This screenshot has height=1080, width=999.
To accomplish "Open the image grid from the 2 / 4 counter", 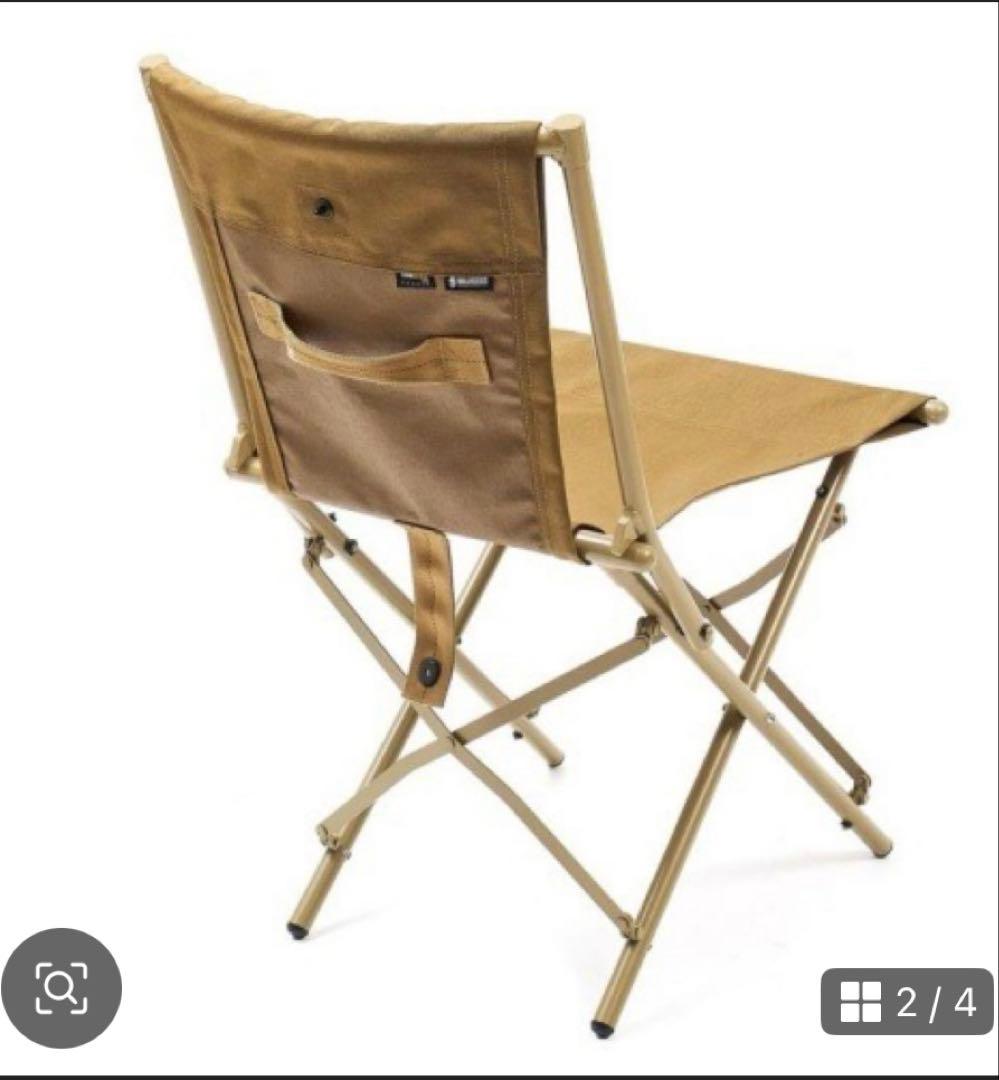I will pyautogui.click(x=907, y=1001).
